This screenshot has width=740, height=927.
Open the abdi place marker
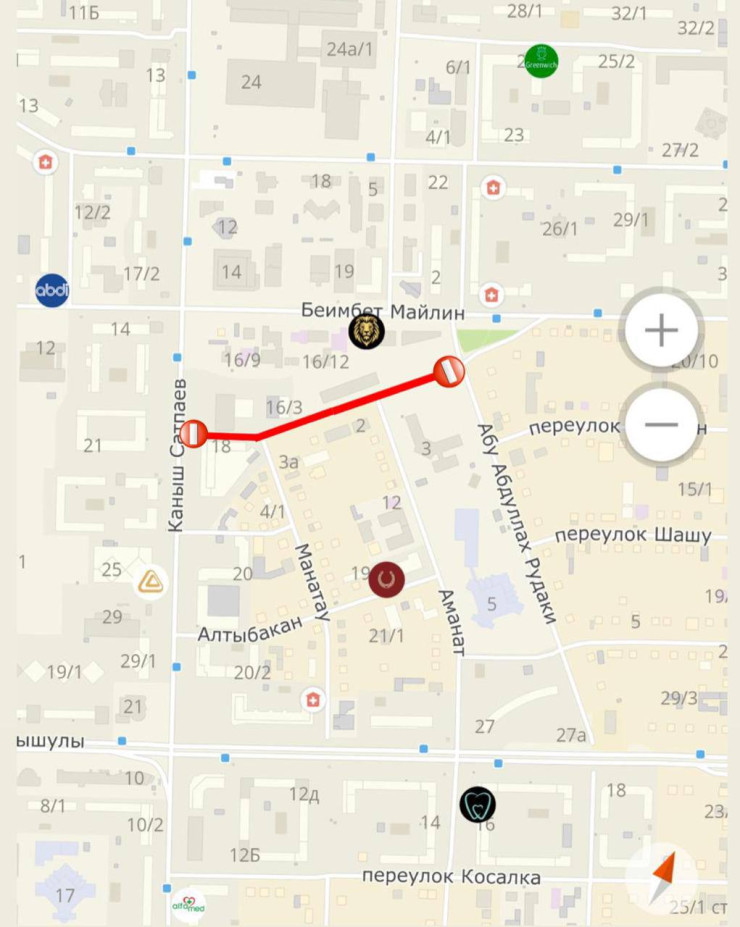click(52, 290)
